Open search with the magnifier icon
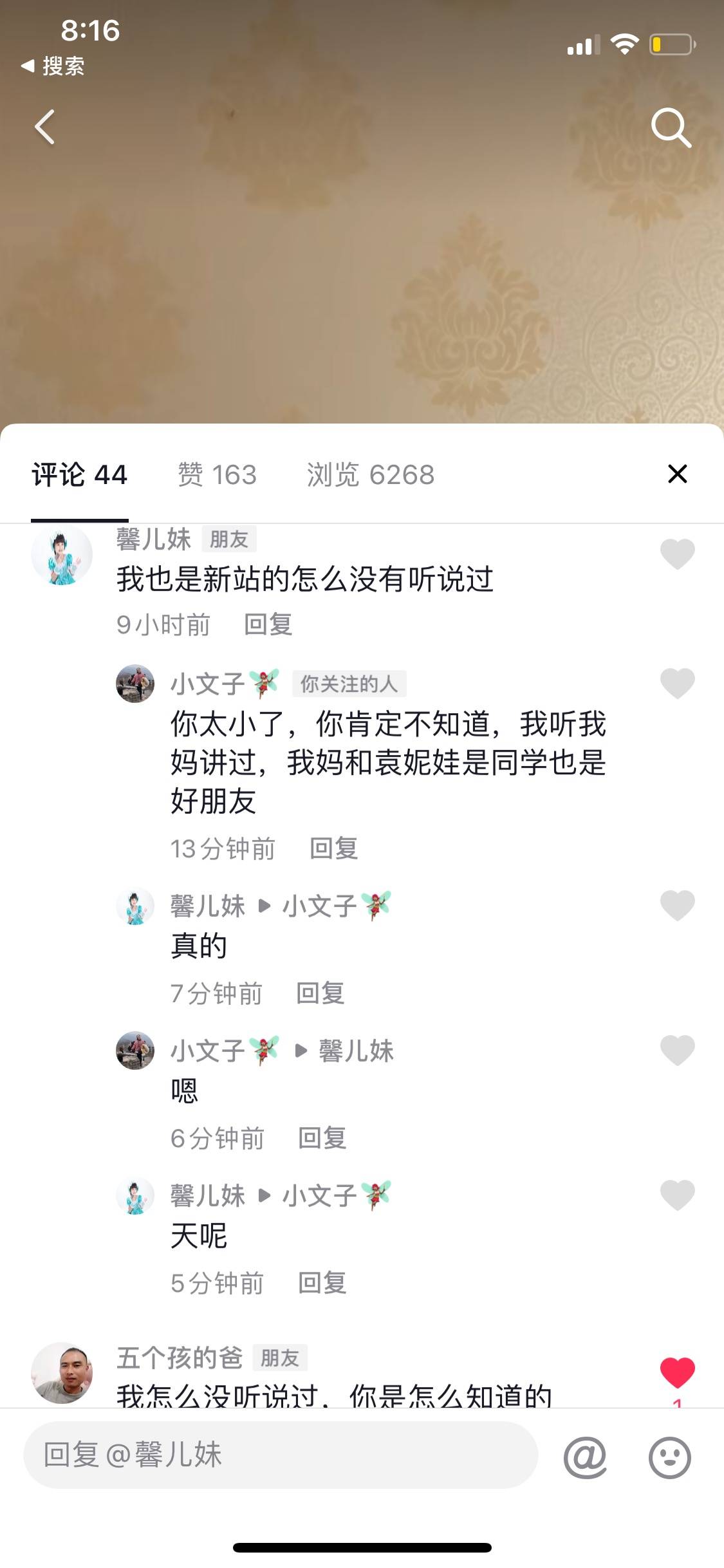The image size is (724, 1568). (x=671, y=127)
